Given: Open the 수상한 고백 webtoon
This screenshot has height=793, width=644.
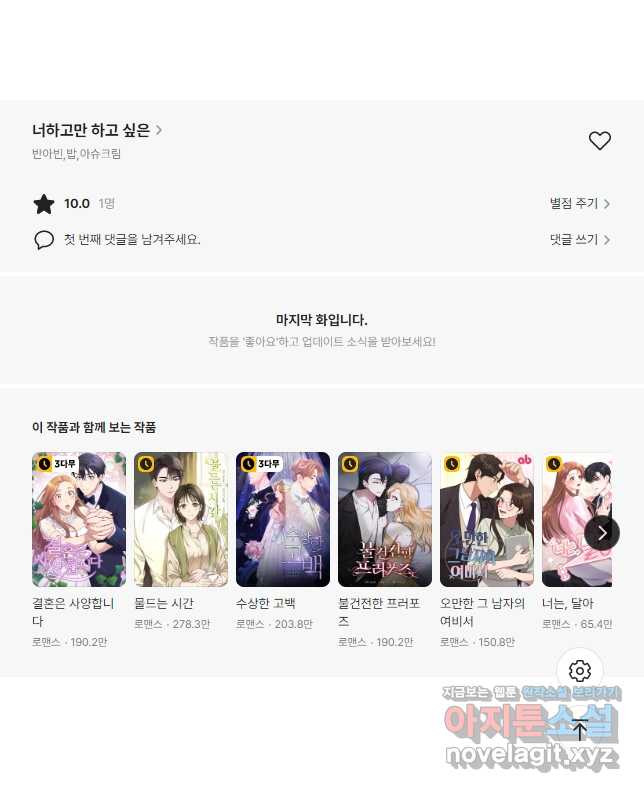Looking at the screenshot, I should [x=283, y=520].
